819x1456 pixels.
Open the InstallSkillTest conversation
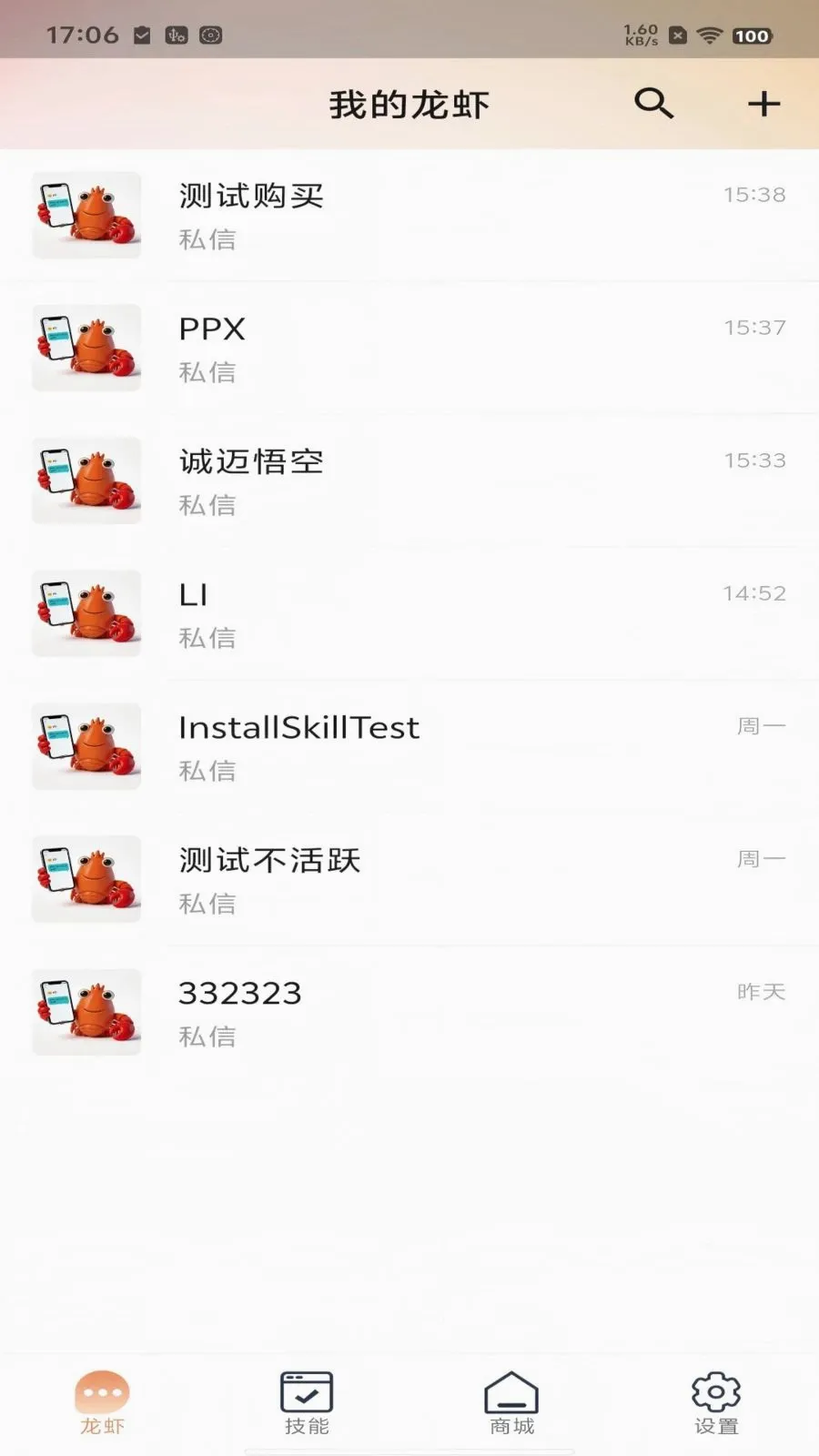[x=409, y=747]
